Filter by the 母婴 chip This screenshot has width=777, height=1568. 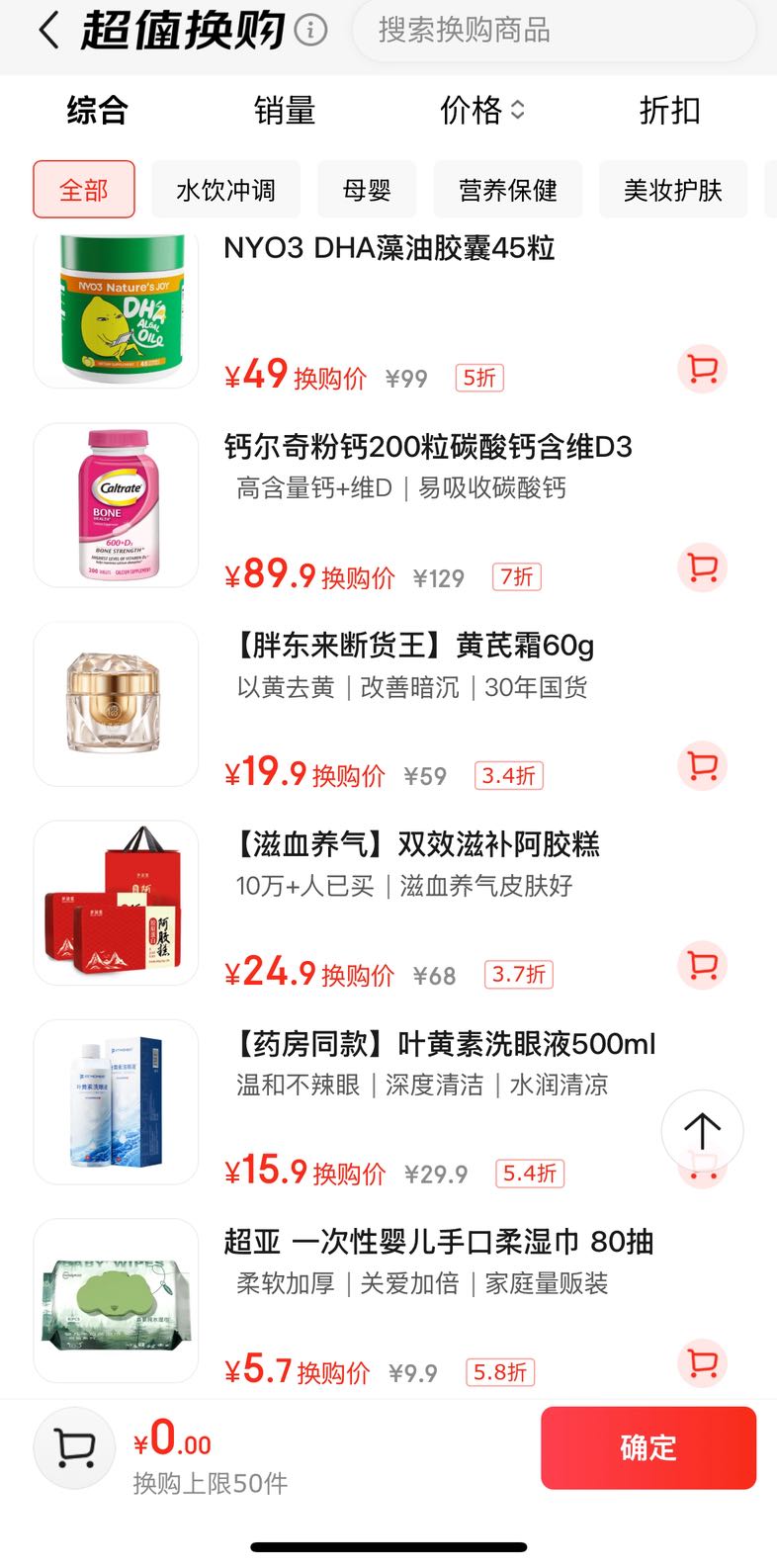point(367,190)
